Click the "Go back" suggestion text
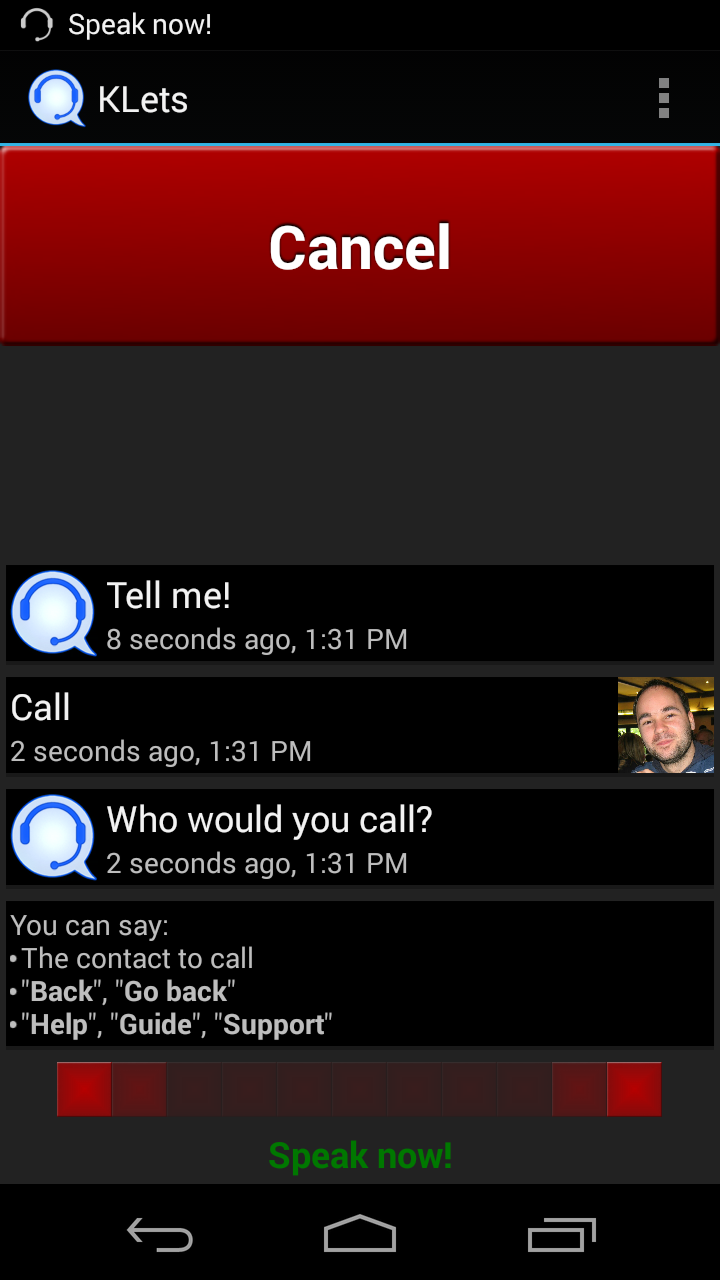The image size is (720, 1280). tap(178, 990)
